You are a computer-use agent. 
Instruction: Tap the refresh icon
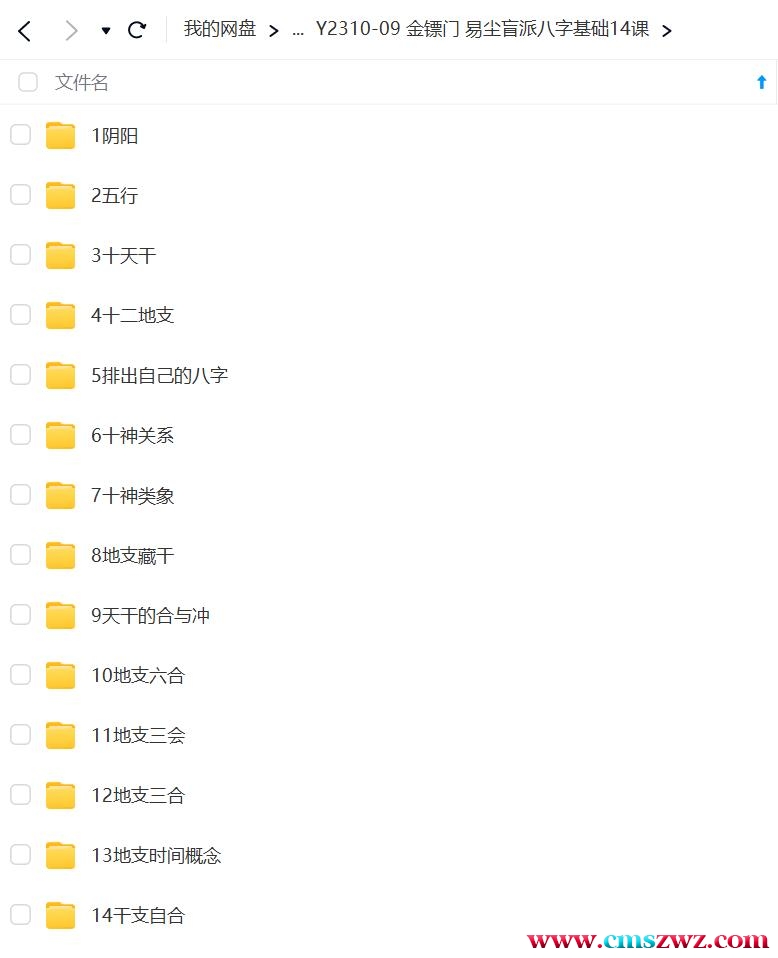pos(137,31)
